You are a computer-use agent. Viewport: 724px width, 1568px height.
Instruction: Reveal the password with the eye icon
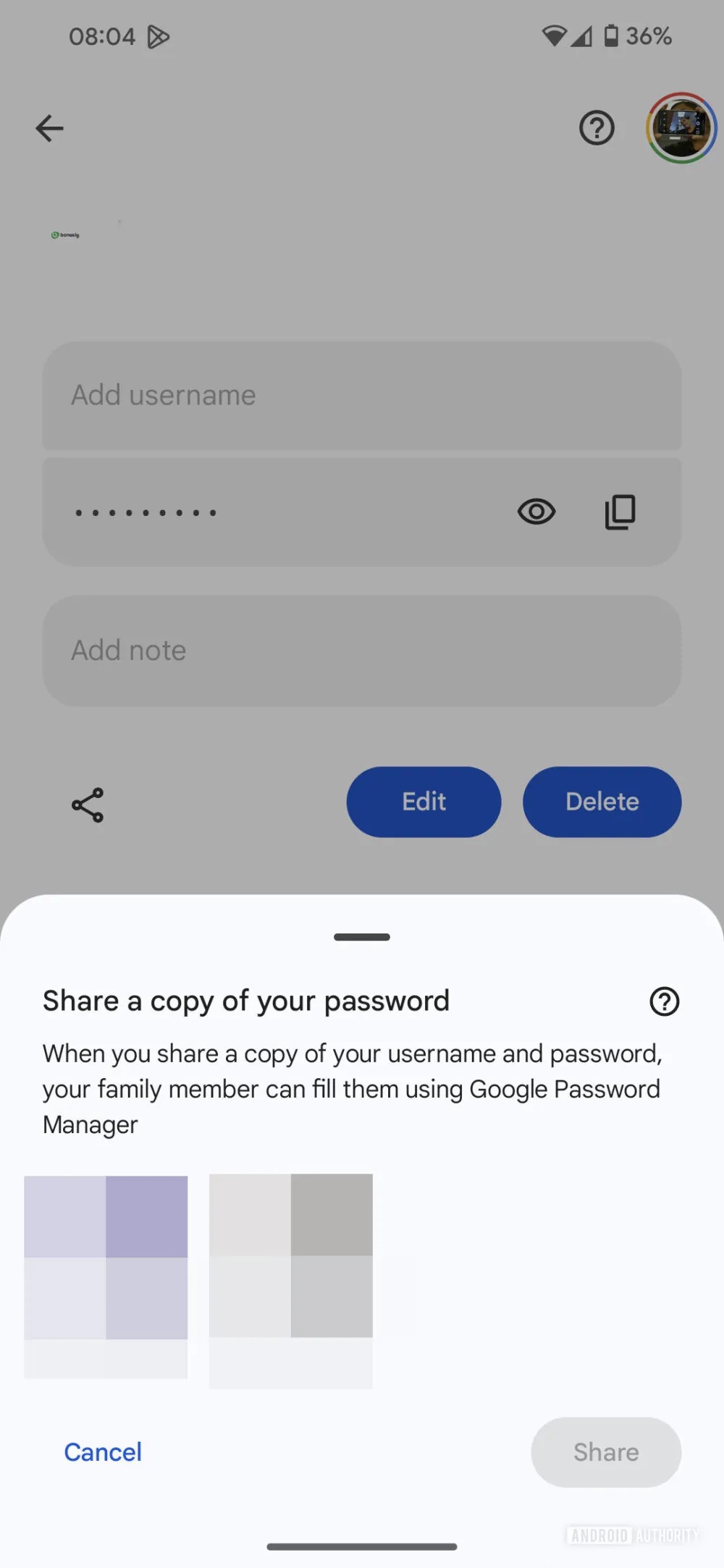536,512
